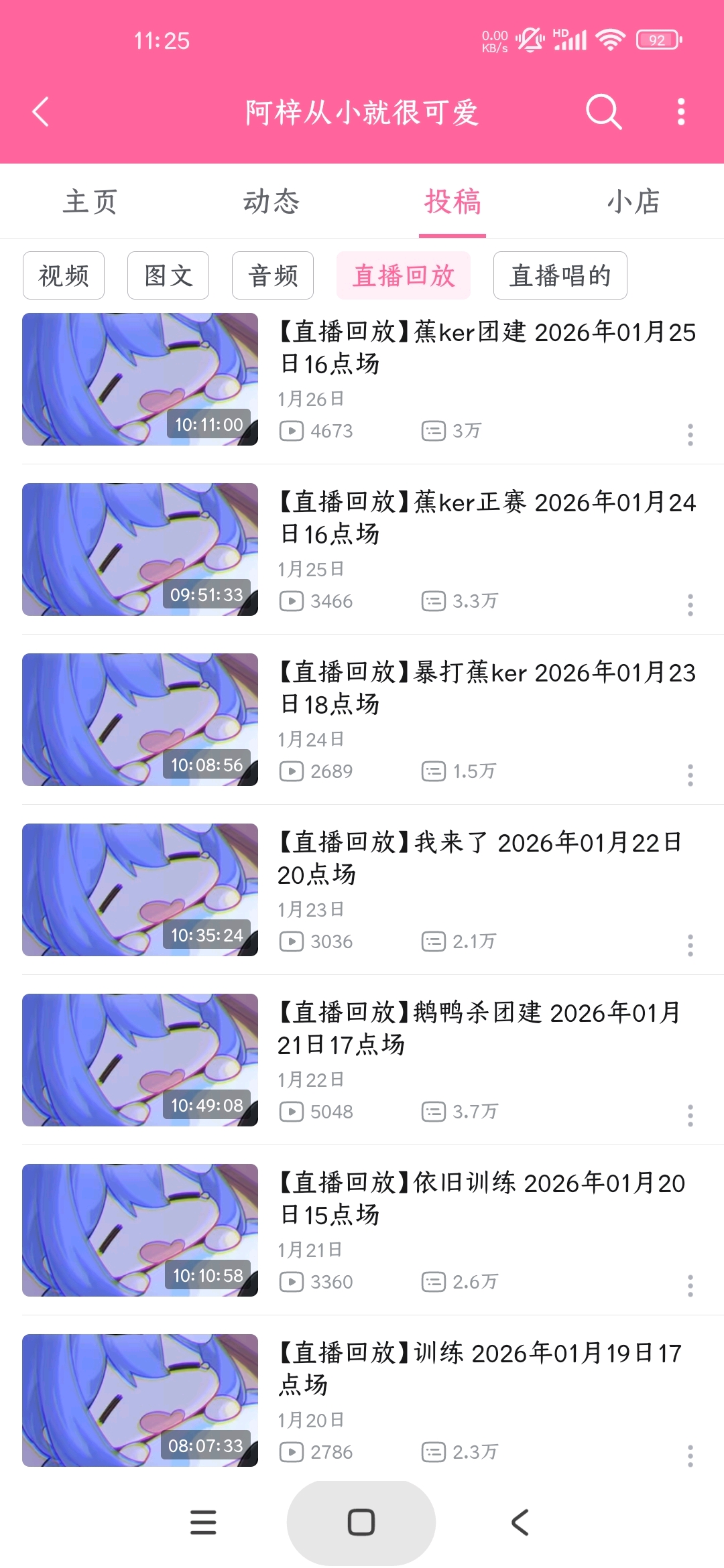
Task: Go back from the 阿梓从小就很可爱 page
Action: [42, 112]
